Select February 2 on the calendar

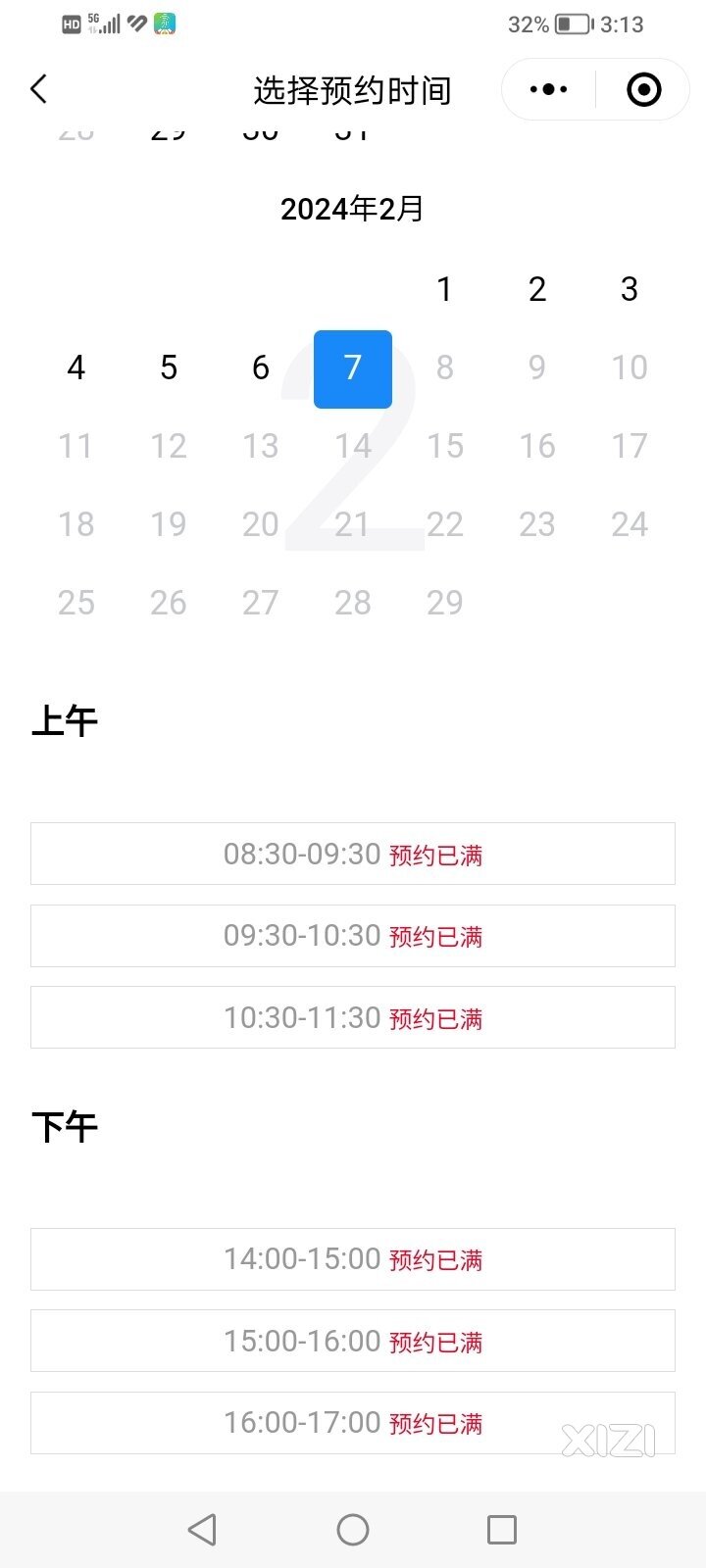(537, 289)
